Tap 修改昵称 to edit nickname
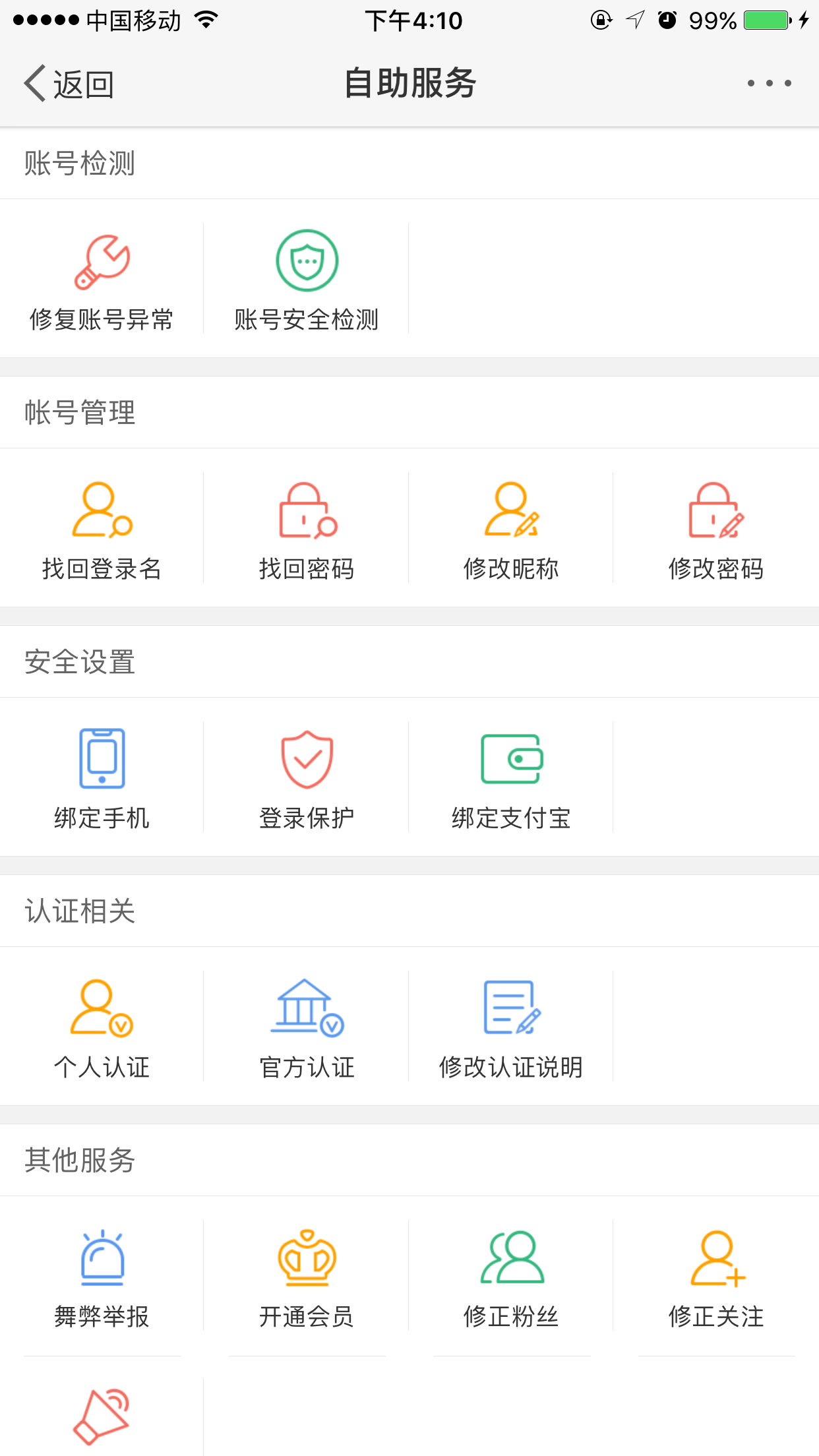Viewport: 819px width, 1456px height. click(x=511, y=528)
